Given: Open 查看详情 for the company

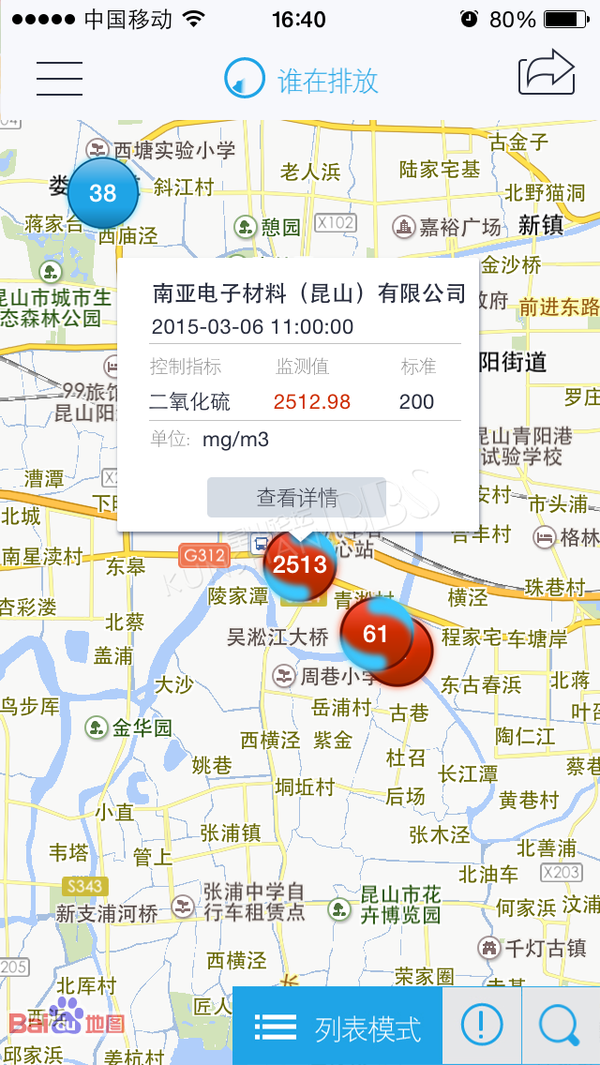Looking at the screenshot, I should tap(297, 497).
